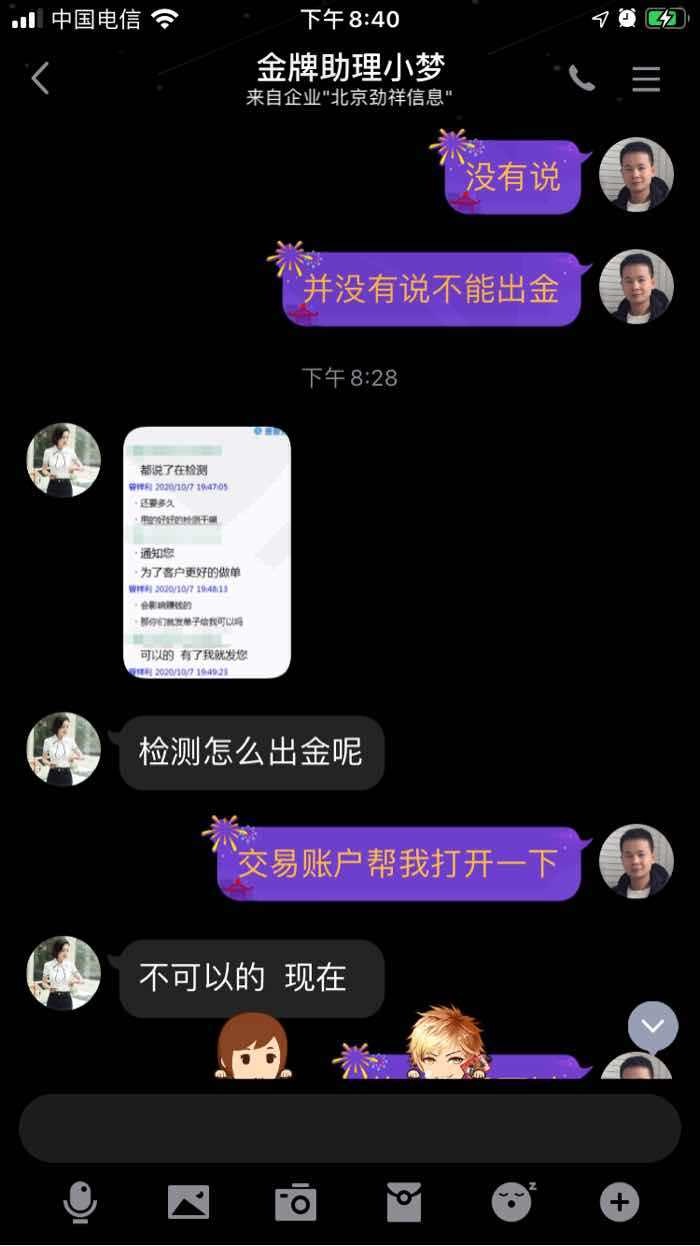700x1246 pixels.
Task: Jump to the latest messages
Action: tap(653, 1026)
